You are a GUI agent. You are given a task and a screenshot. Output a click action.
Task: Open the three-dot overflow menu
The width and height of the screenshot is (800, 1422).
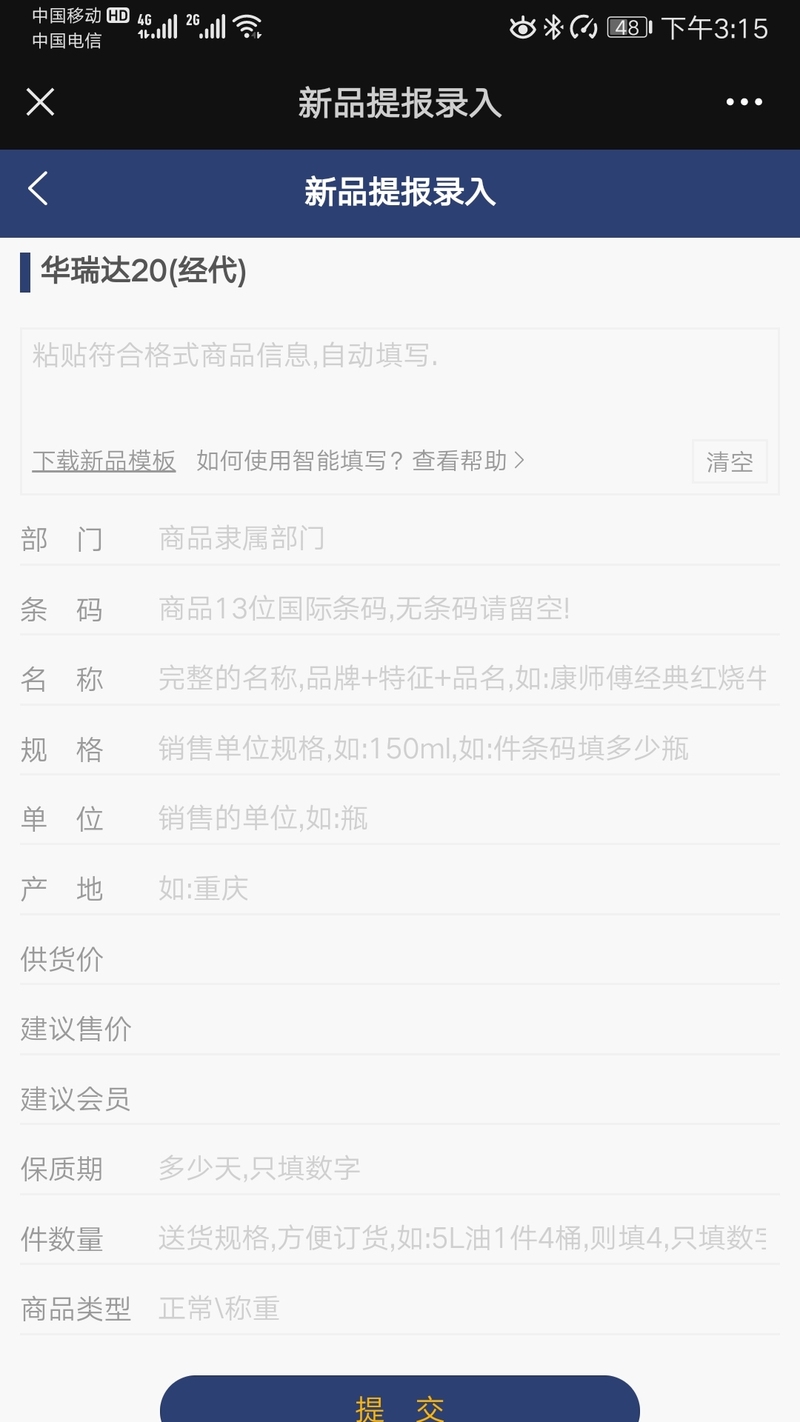[744, 102]
